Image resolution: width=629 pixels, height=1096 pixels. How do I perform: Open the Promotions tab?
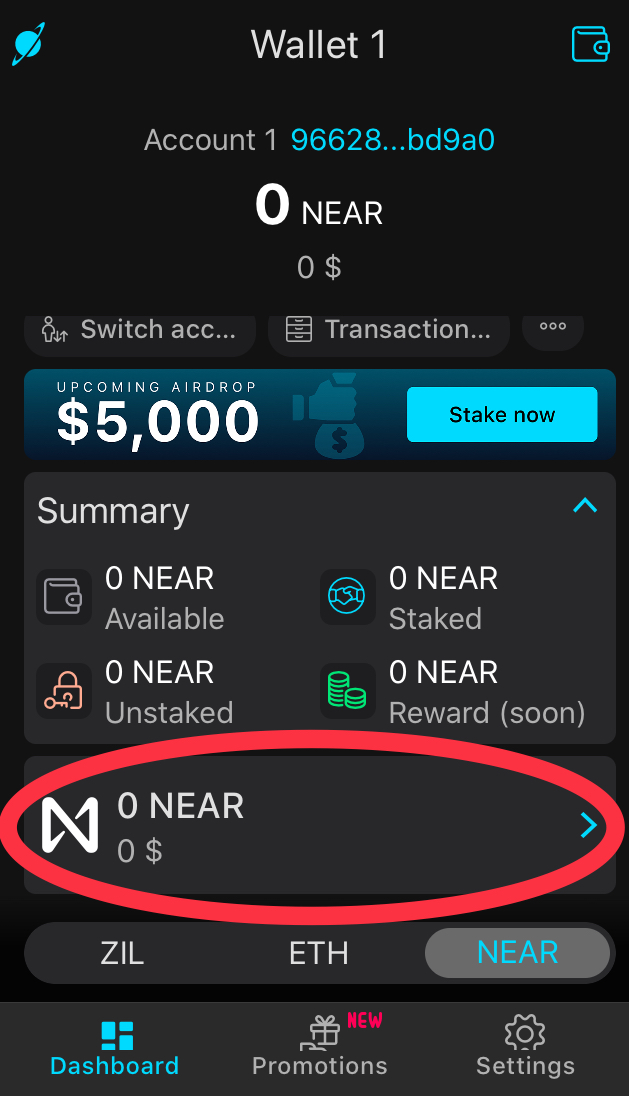point(320,1048)
